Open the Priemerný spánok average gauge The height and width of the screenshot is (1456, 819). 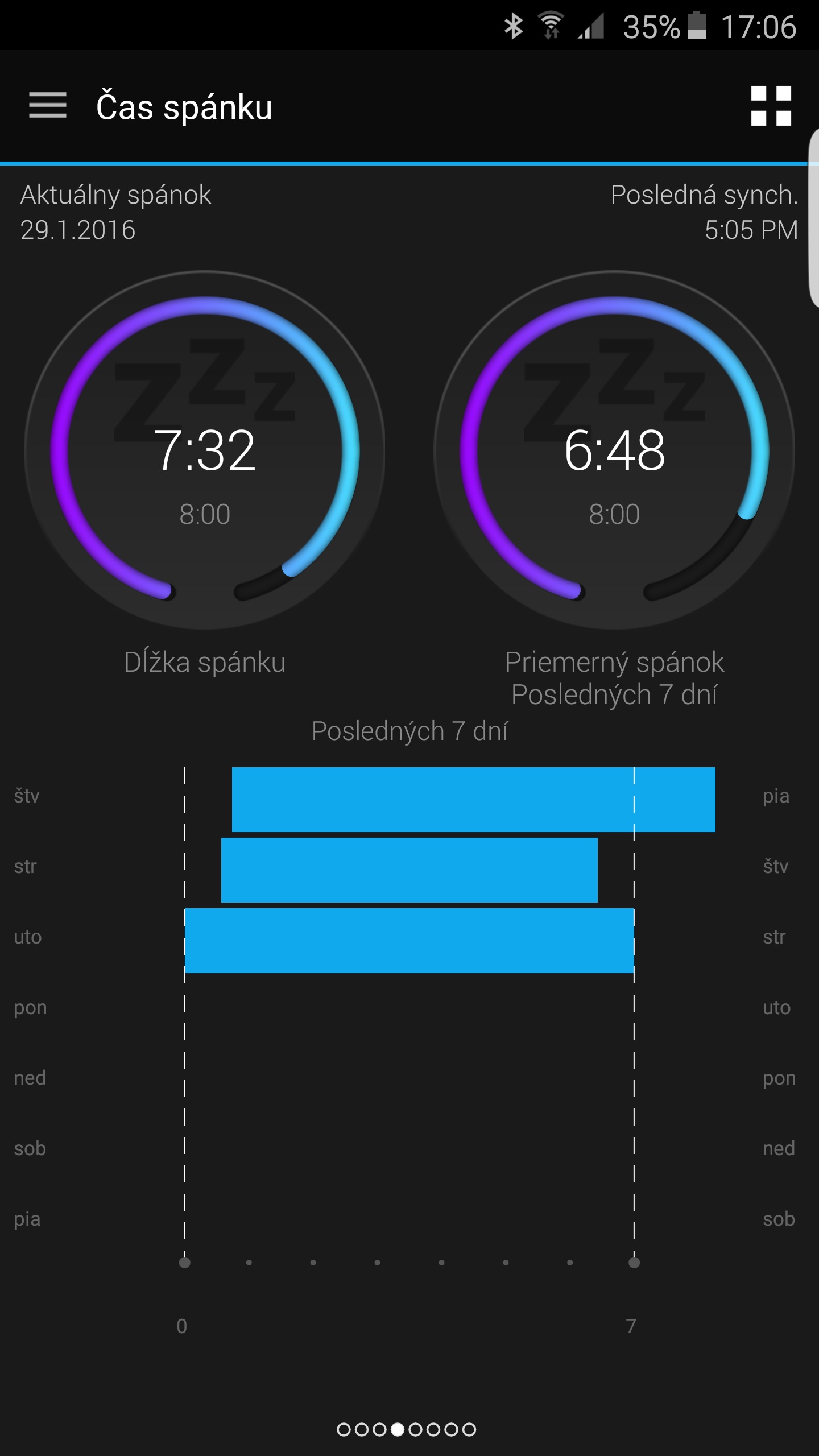click(x=614, y=450)
